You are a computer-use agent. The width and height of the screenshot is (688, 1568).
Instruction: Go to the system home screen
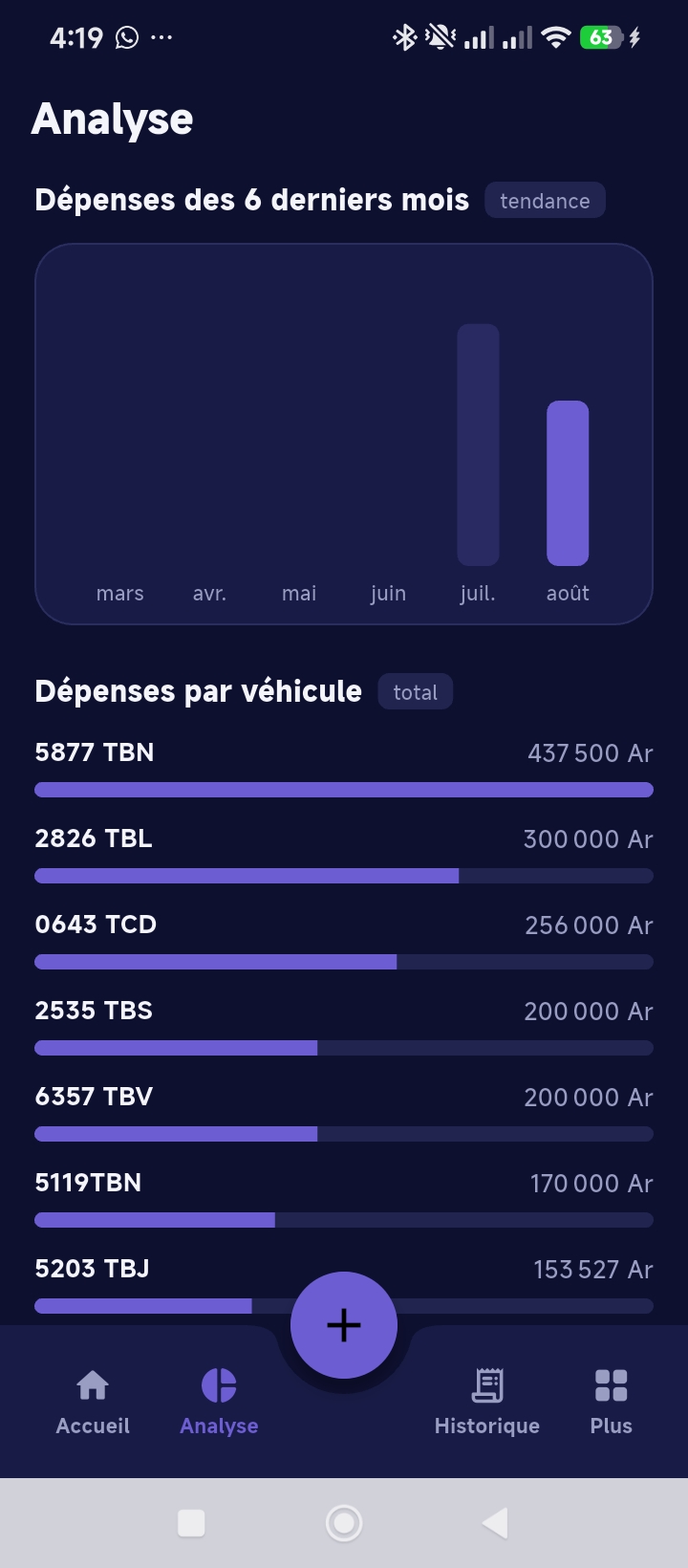point(344,1523)
